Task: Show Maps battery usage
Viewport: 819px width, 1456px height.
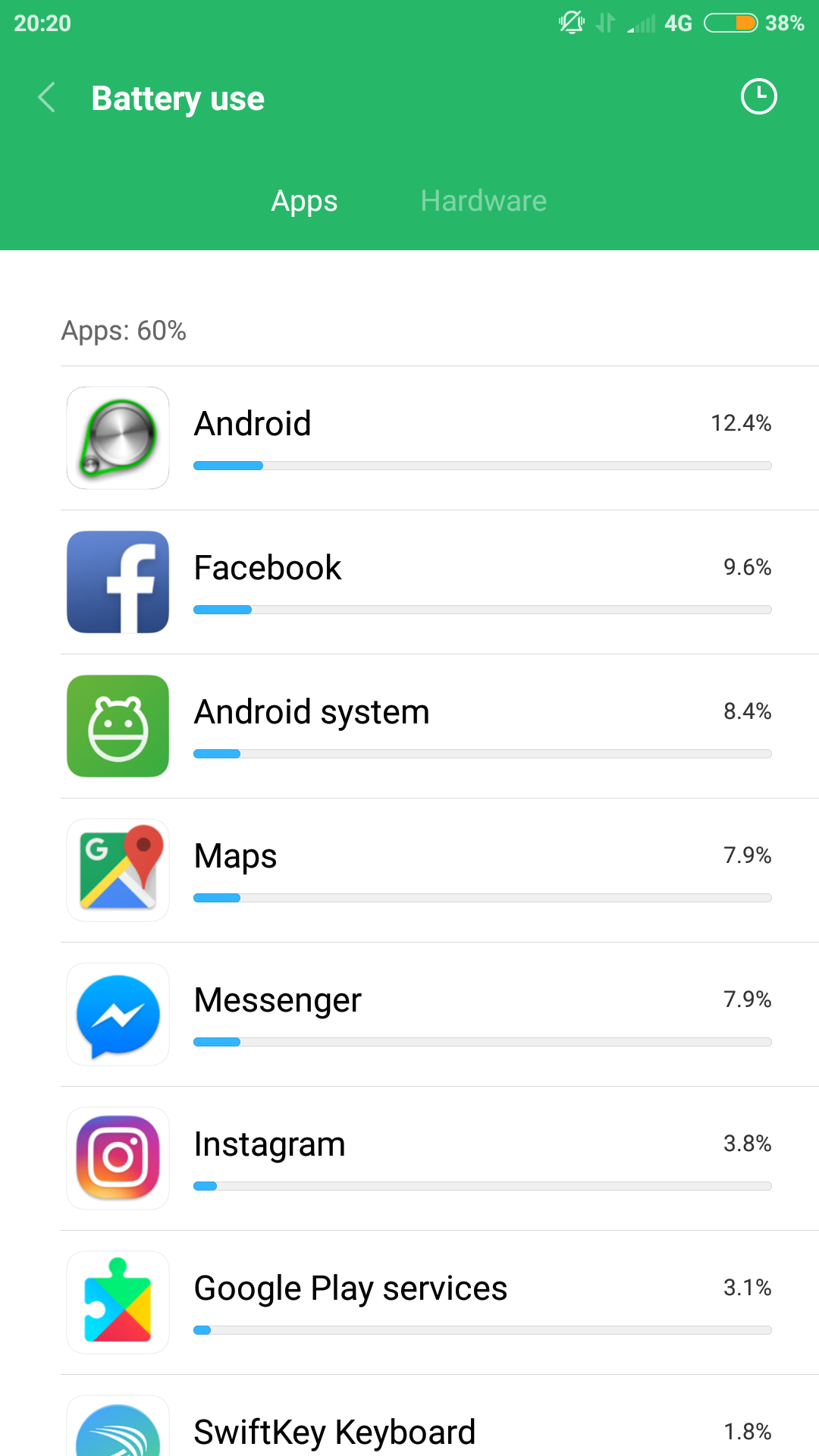Action: coord(440,871)
